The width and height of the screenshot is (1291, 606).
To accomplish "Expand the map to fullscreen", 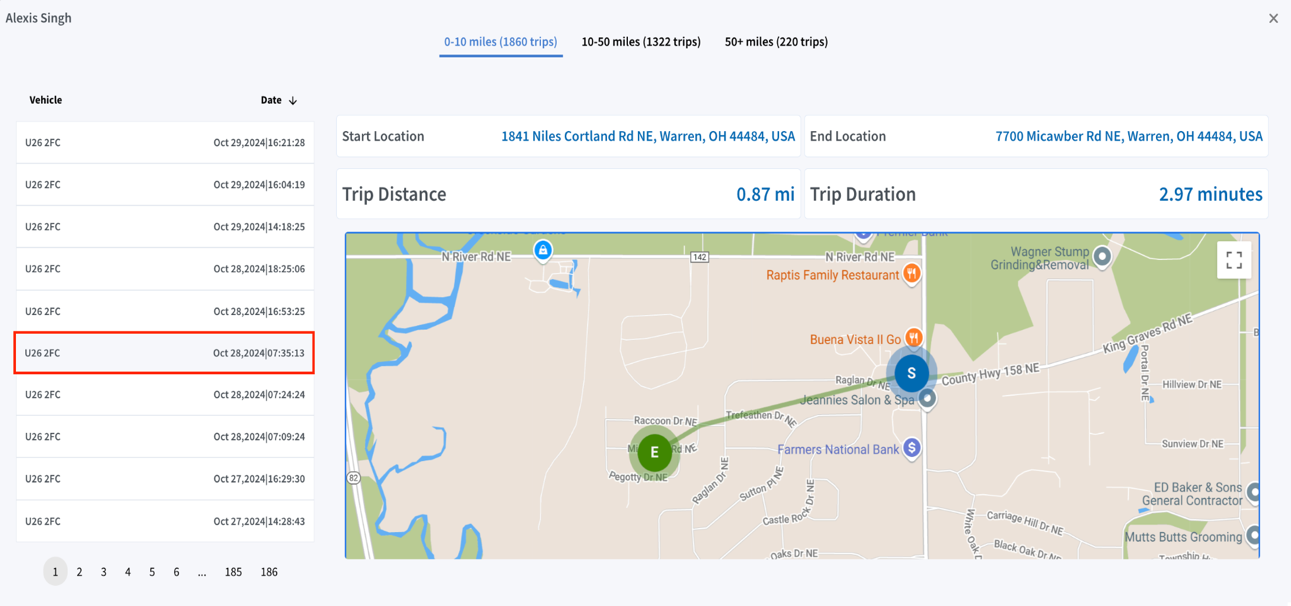I will coord(1234,260).
